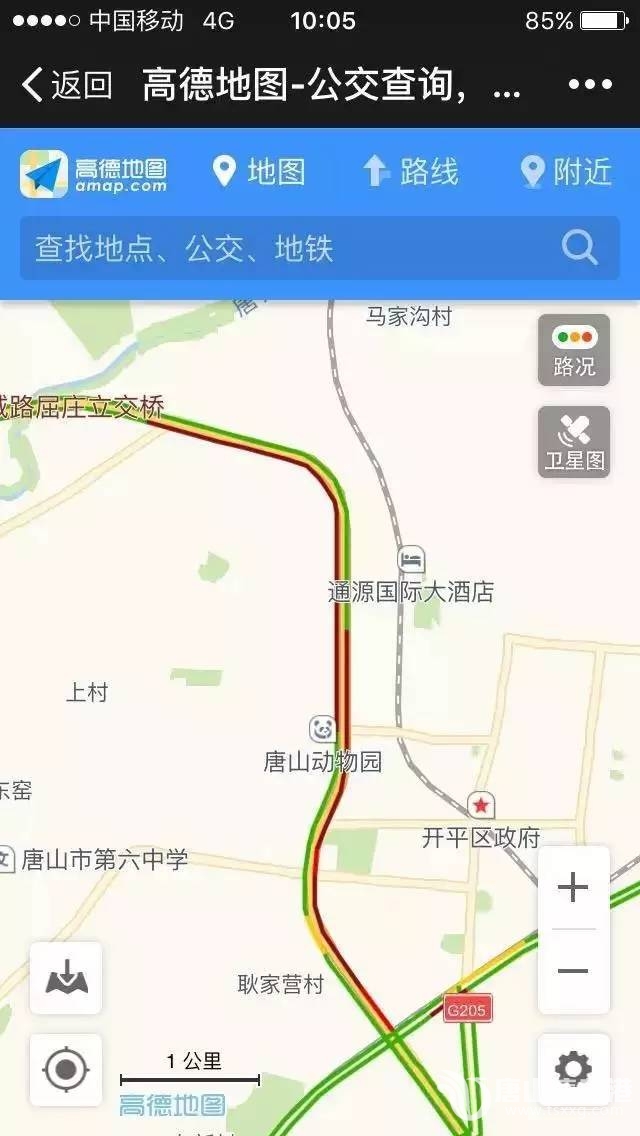Screen dimensions: 640x1136
Task: Open the map settings gear
Action: point(573,1069)
